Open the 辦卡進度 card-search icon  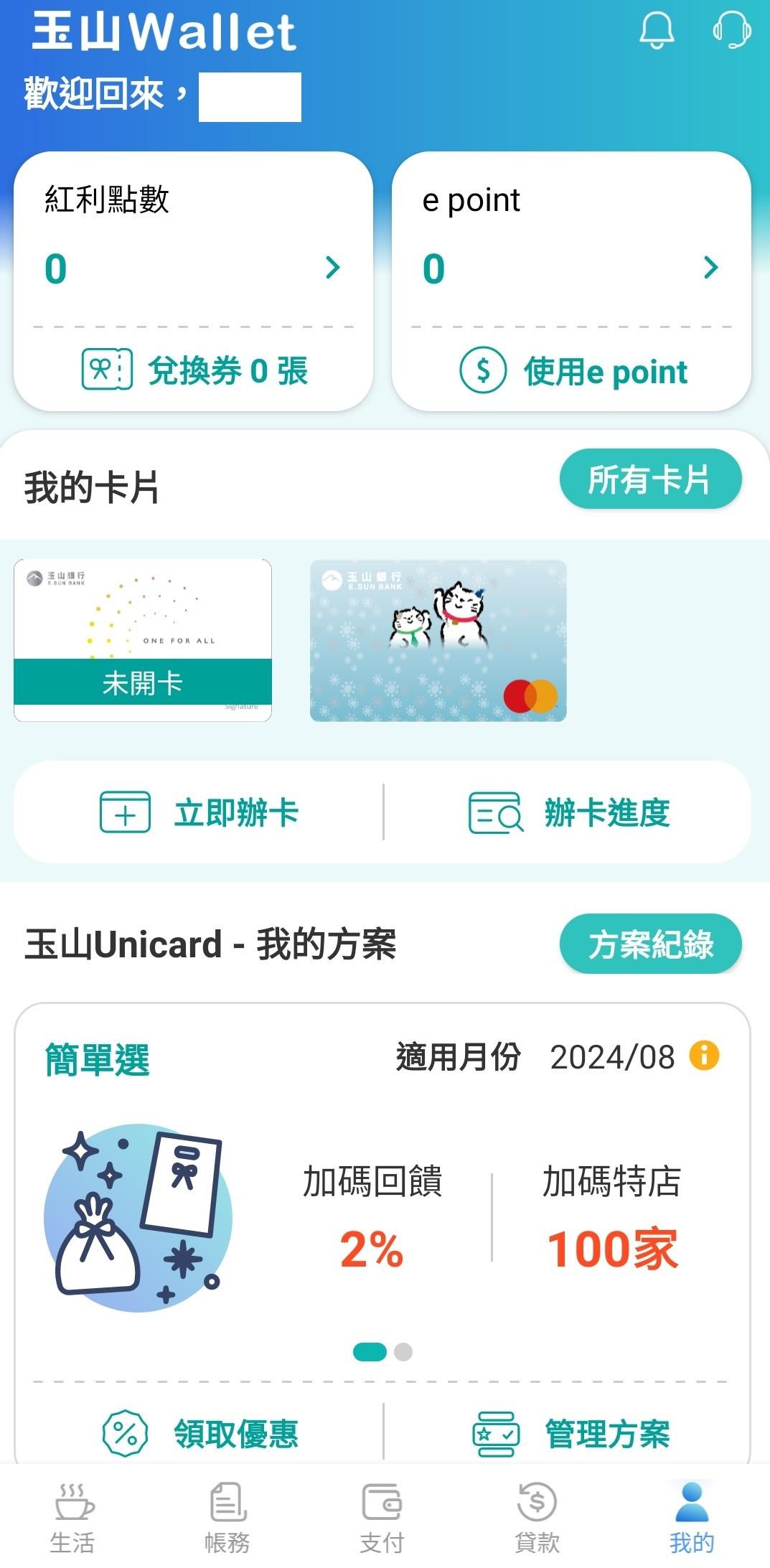click(496, 814)
